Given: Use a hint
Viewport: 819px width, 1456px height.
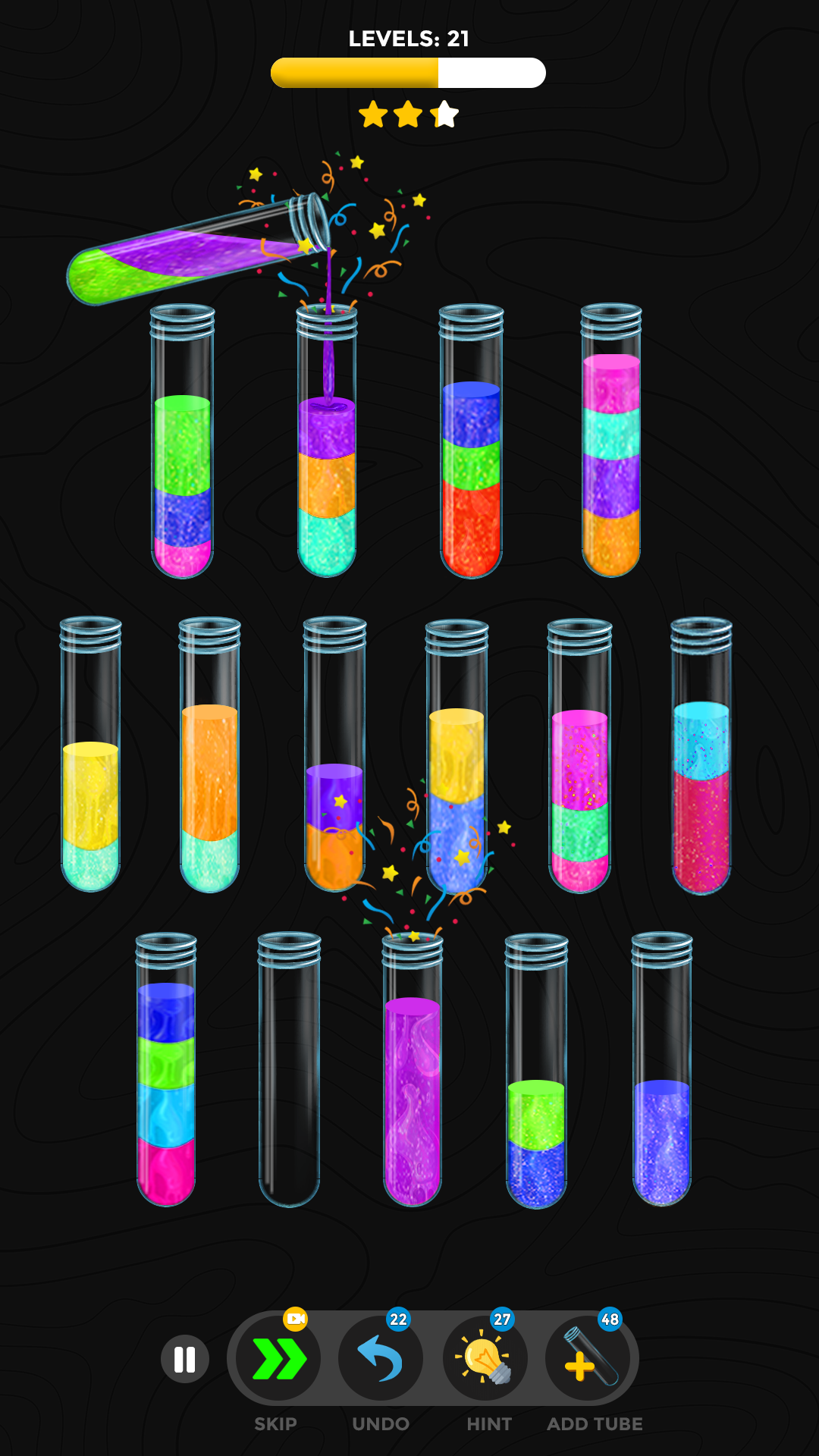Looking at the screenshot, I should tap(485, 1359).
